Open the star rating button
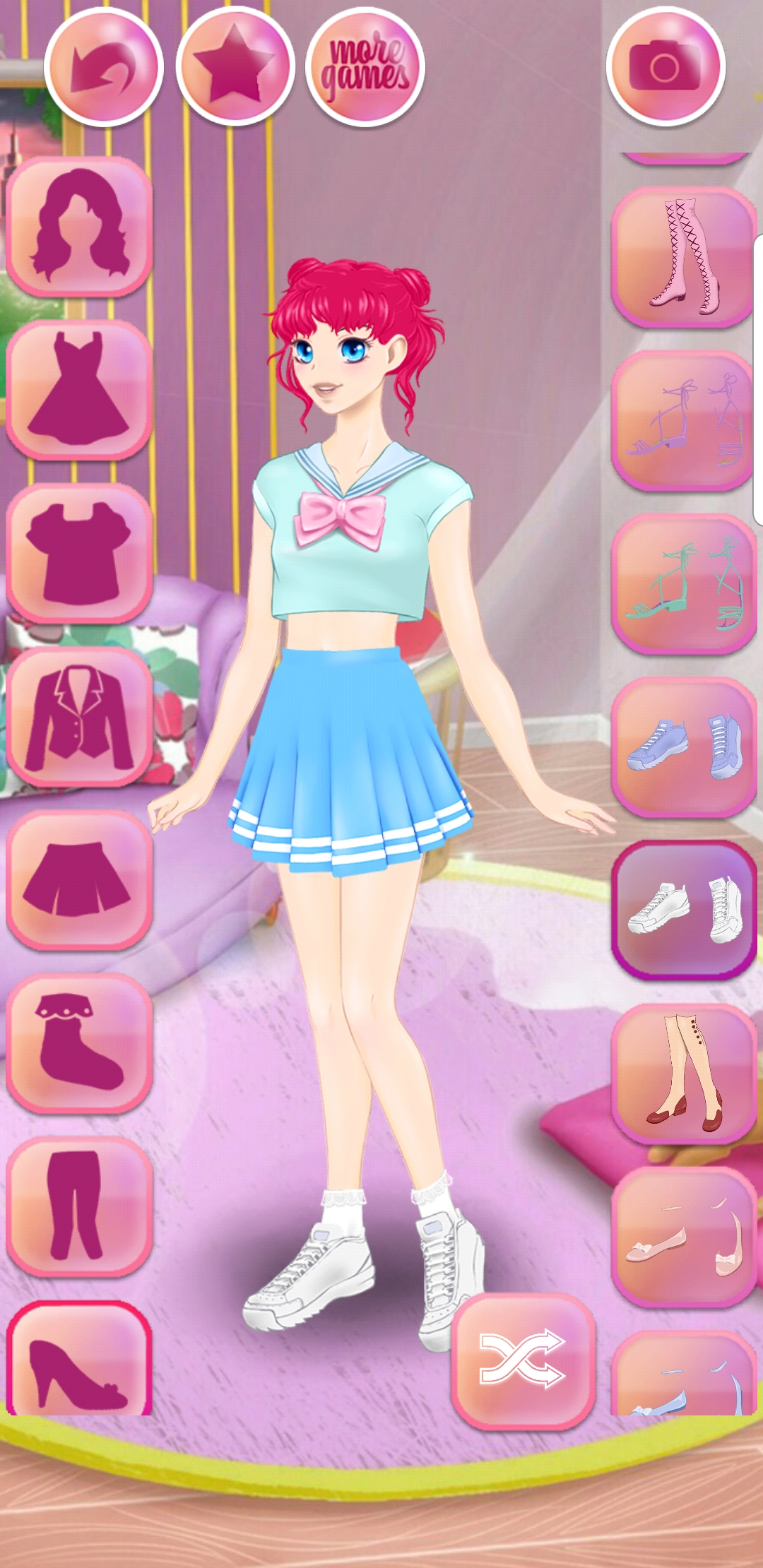The width and height of the screenshot is (763, 1568). [235, 67]
